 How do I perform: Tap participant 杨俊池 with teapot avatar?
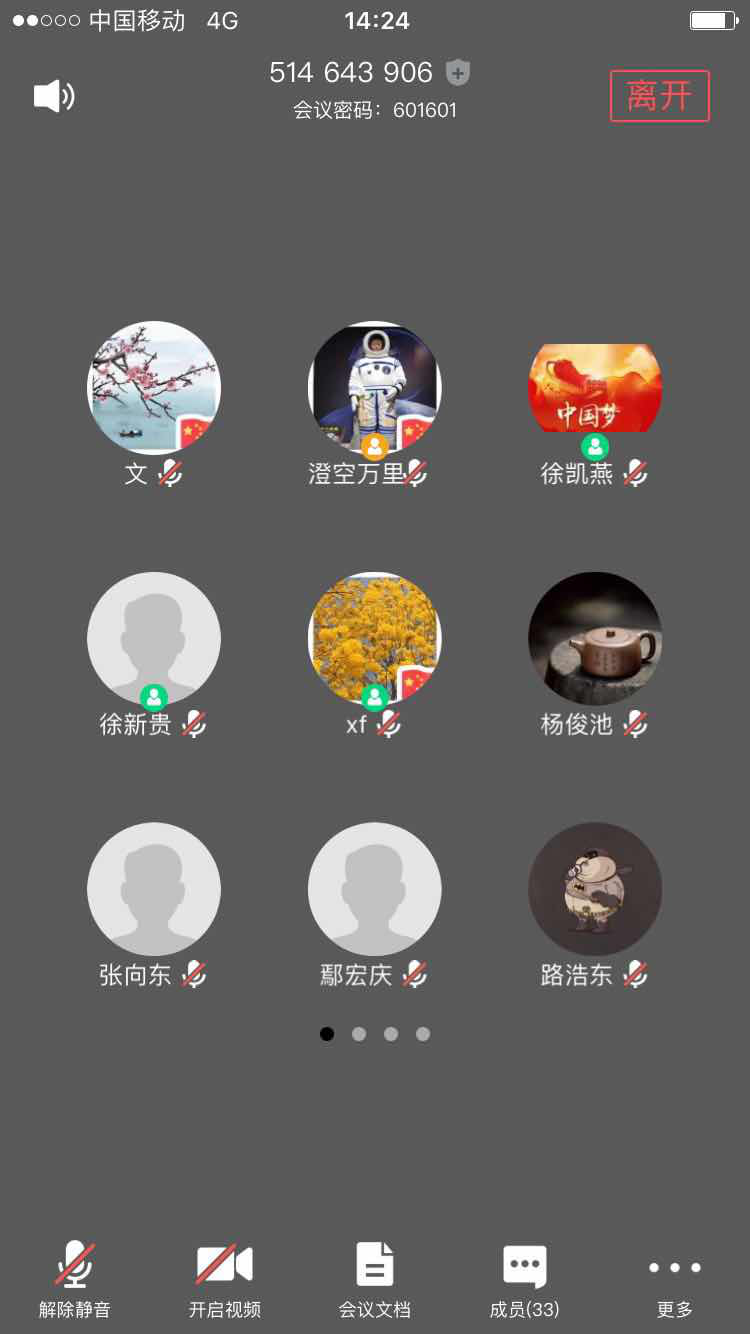595,638
